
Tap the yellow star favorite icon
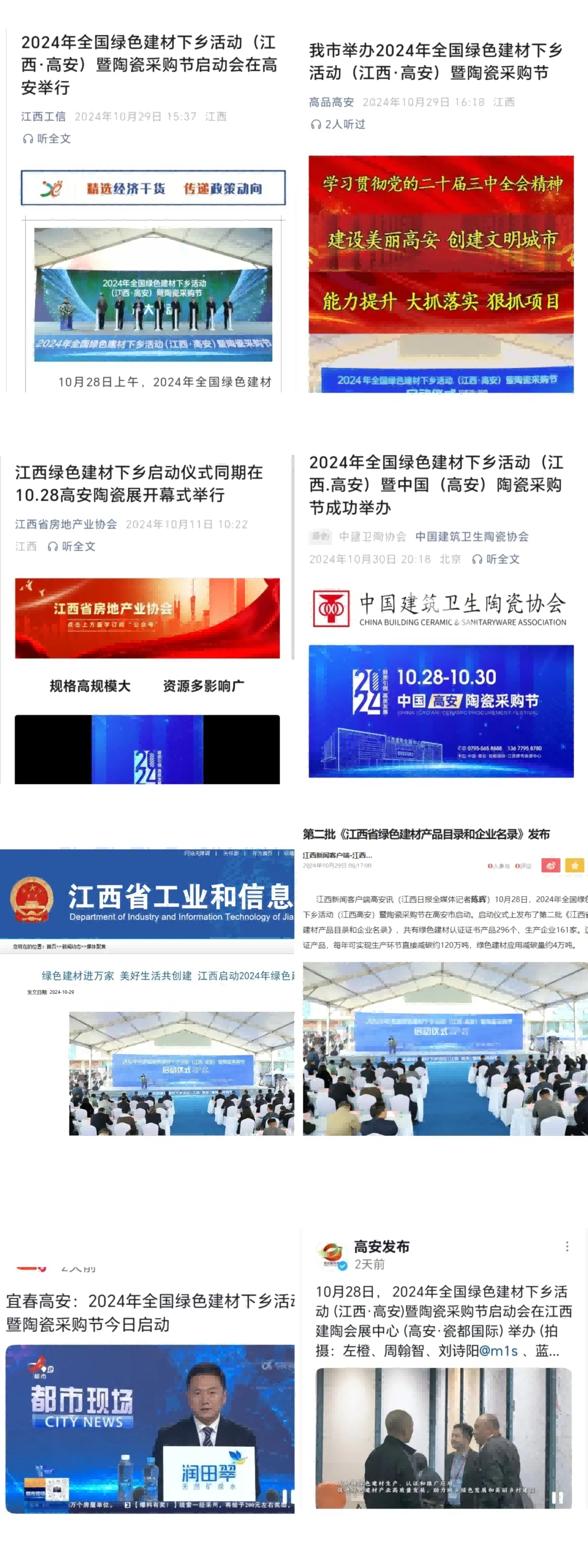573,865
